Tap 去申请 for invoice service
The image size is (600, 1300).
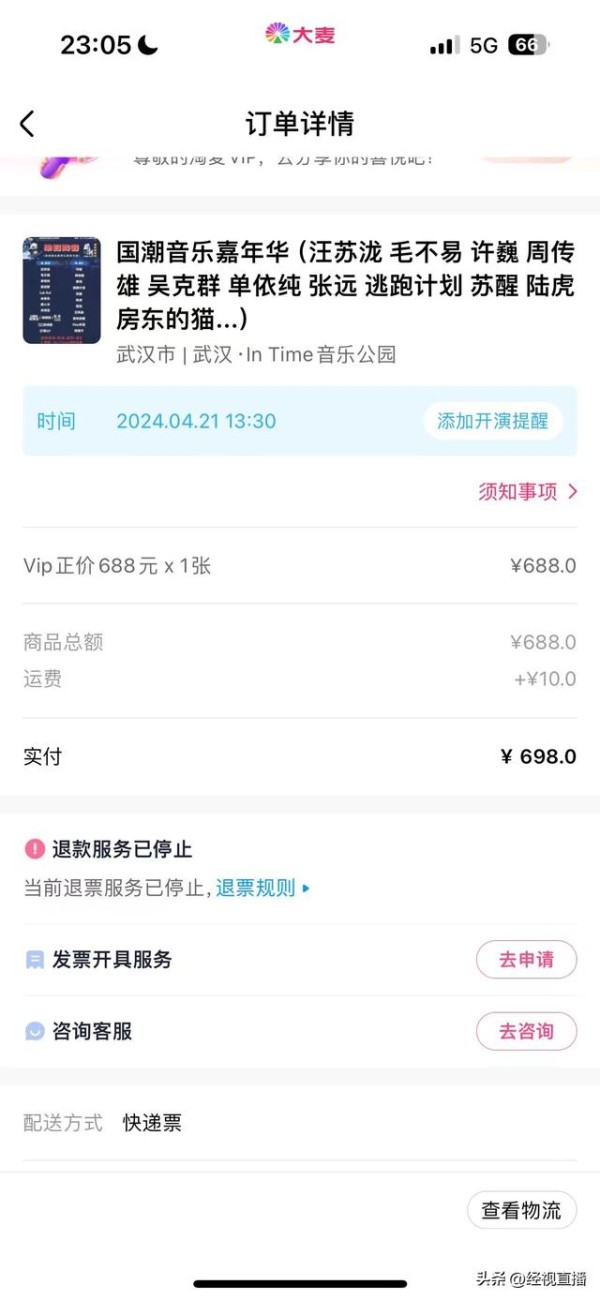coord(526,959)
